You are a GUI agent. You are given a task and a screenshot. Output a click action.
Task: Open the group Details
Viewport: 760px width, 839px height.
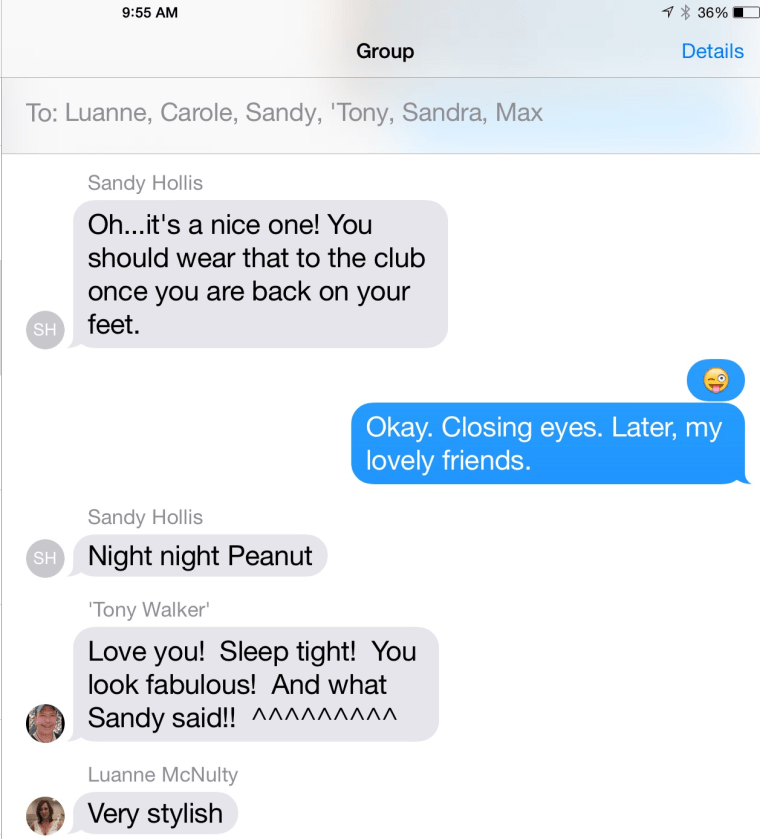click(x=712, y=51)
